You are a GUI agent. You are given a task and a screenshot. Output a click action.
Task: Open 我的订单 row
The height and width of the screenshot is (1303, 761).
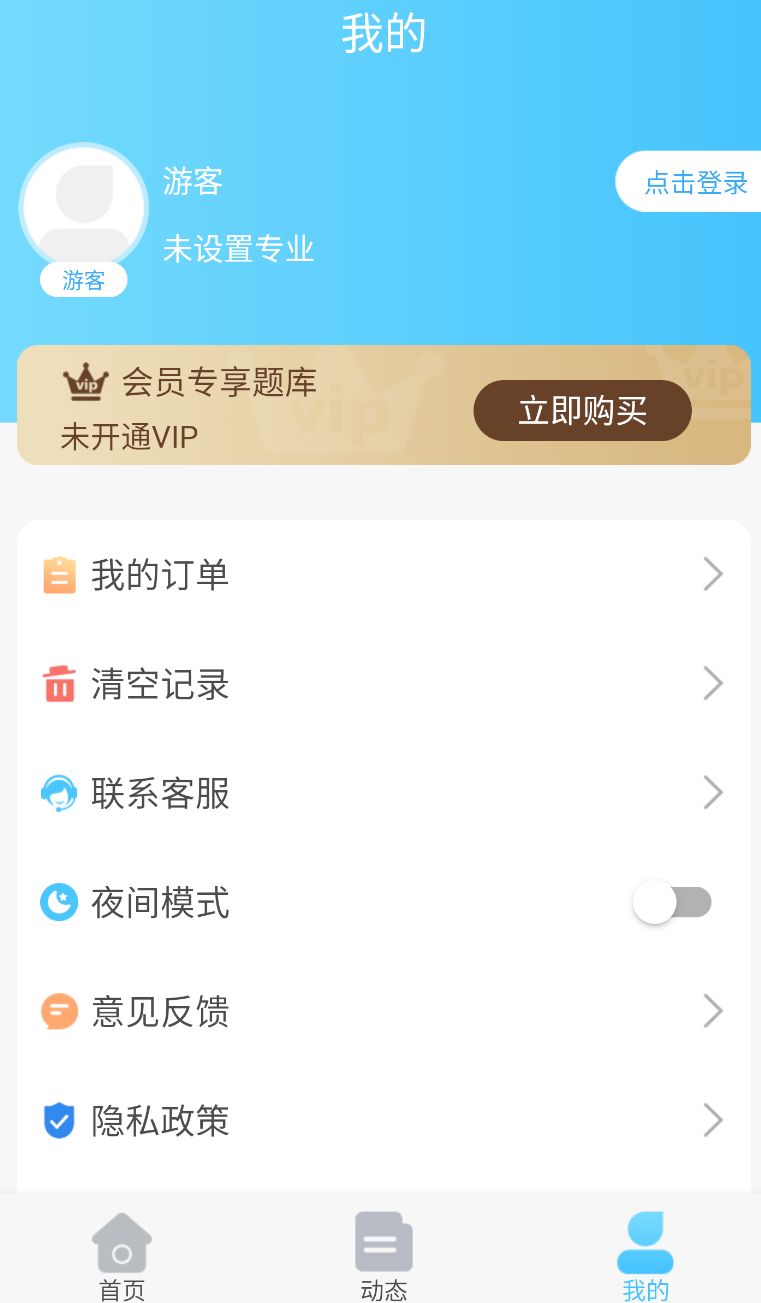[384, 575]
